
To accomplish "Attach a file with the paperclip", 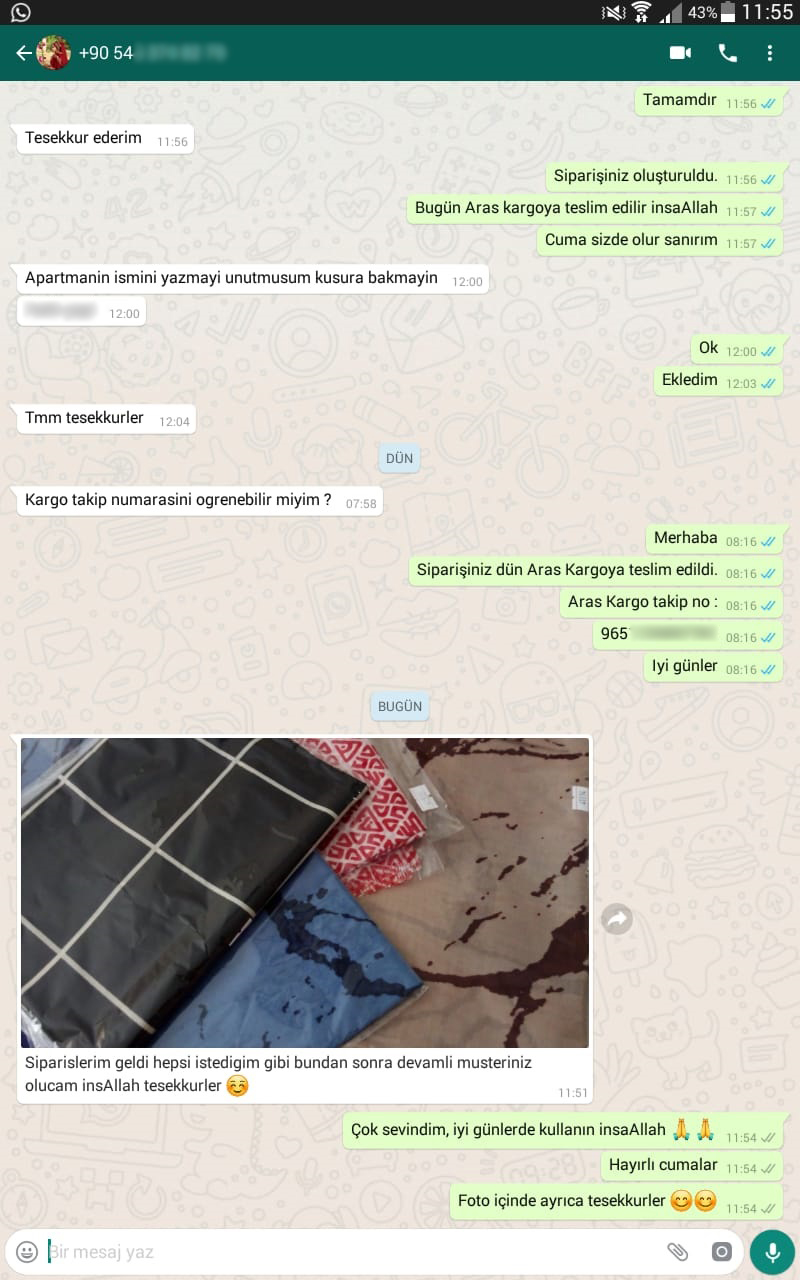I will [678, 1251].
